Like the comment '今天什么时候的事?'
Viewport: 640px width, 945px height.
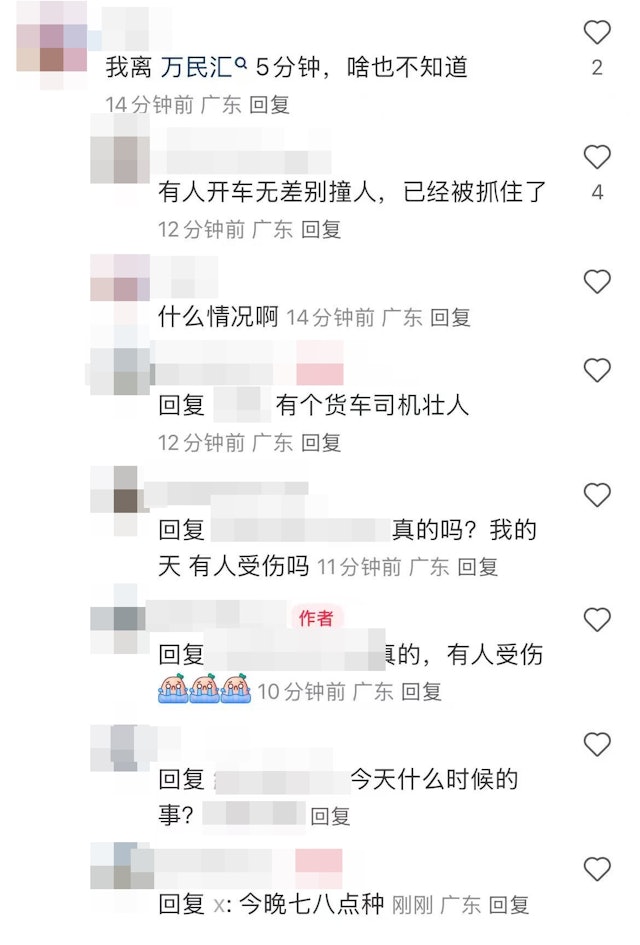[597, 744]
